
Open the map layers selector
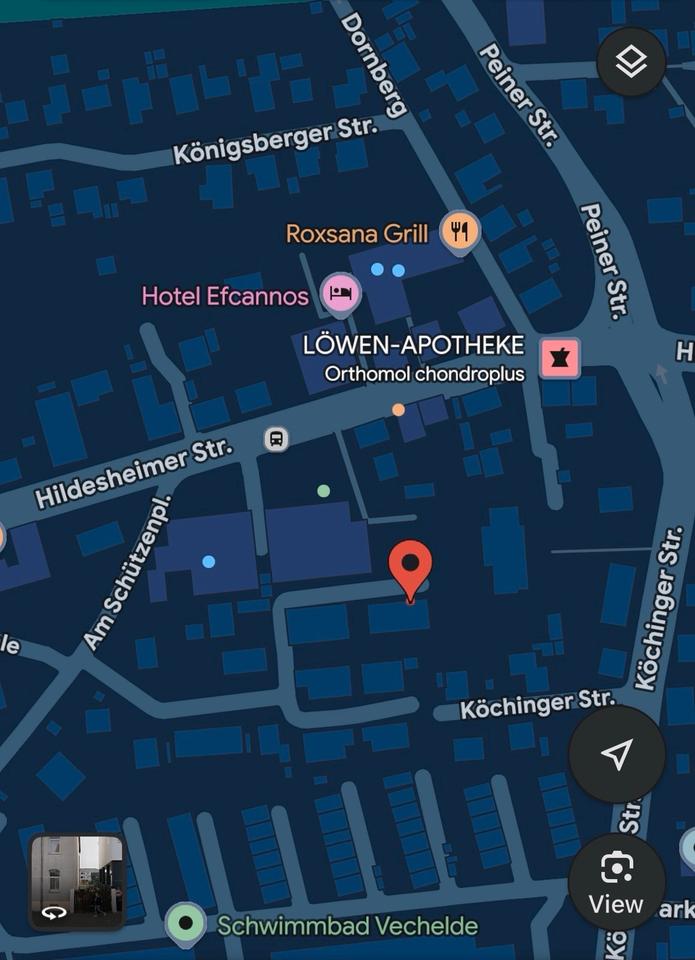[x=631, y=62]
